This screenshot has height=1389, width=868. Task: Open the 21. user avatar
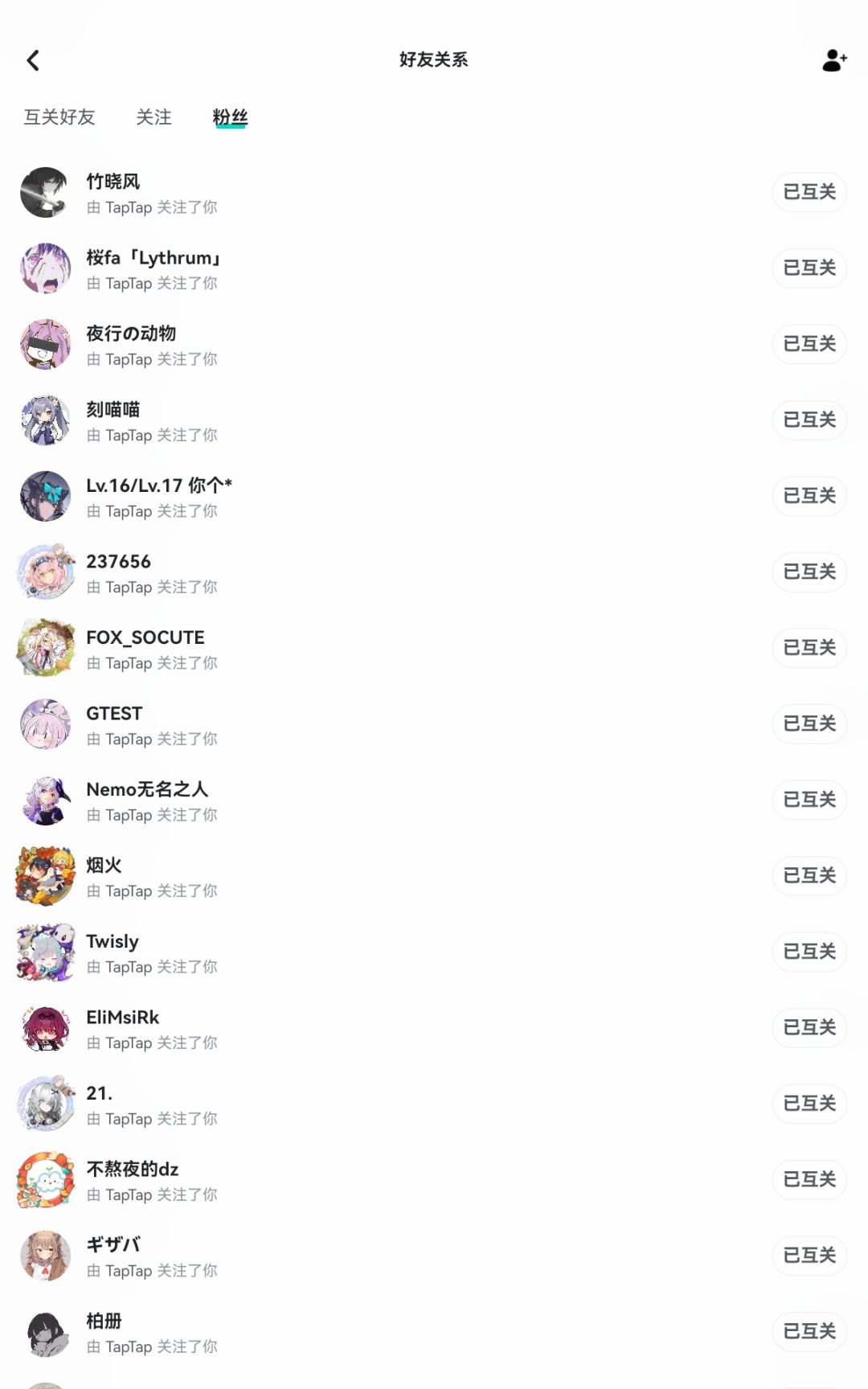(x=45, y=1104)
